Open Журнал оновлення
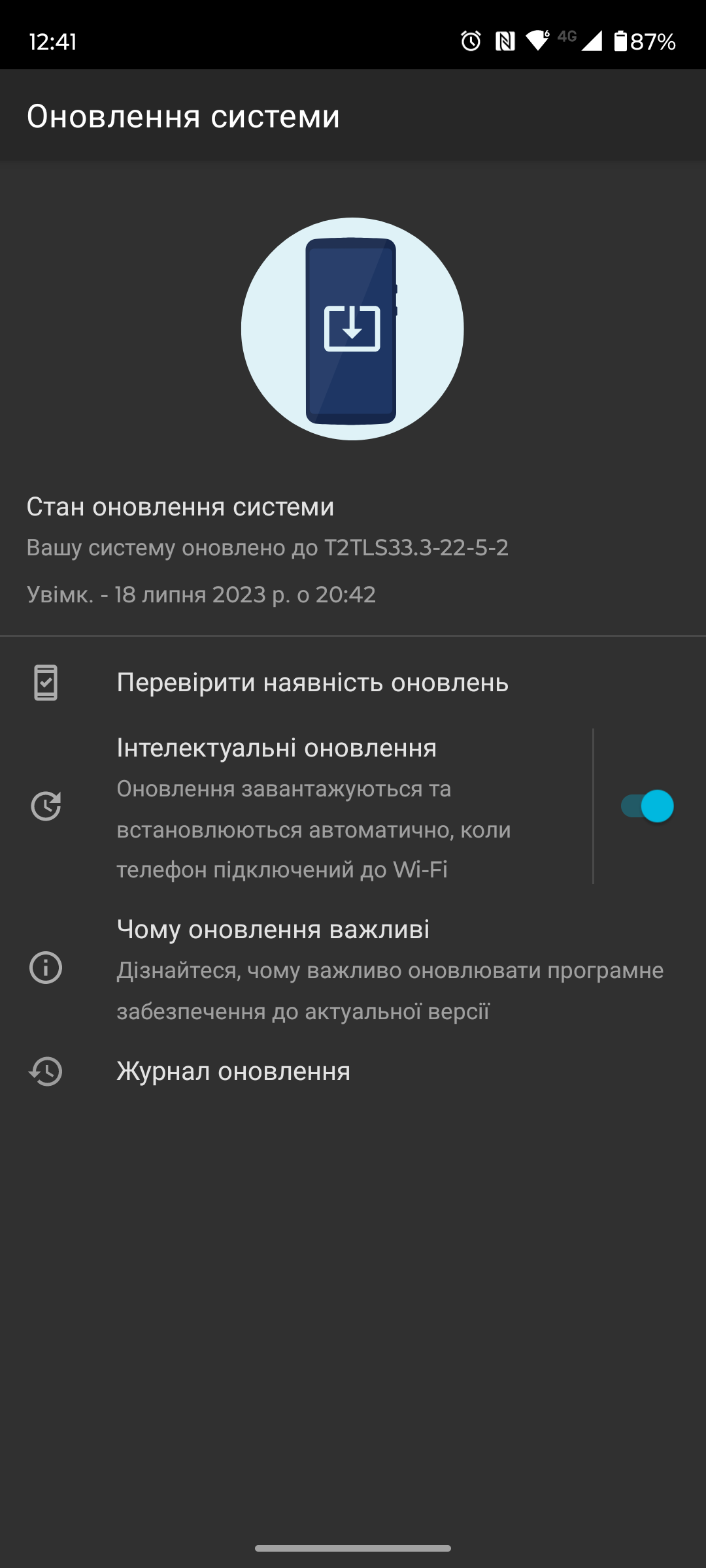Image resolution: width=706 pixels, height=1568 pixels. pyautogui.click(x=233, y=1071)
